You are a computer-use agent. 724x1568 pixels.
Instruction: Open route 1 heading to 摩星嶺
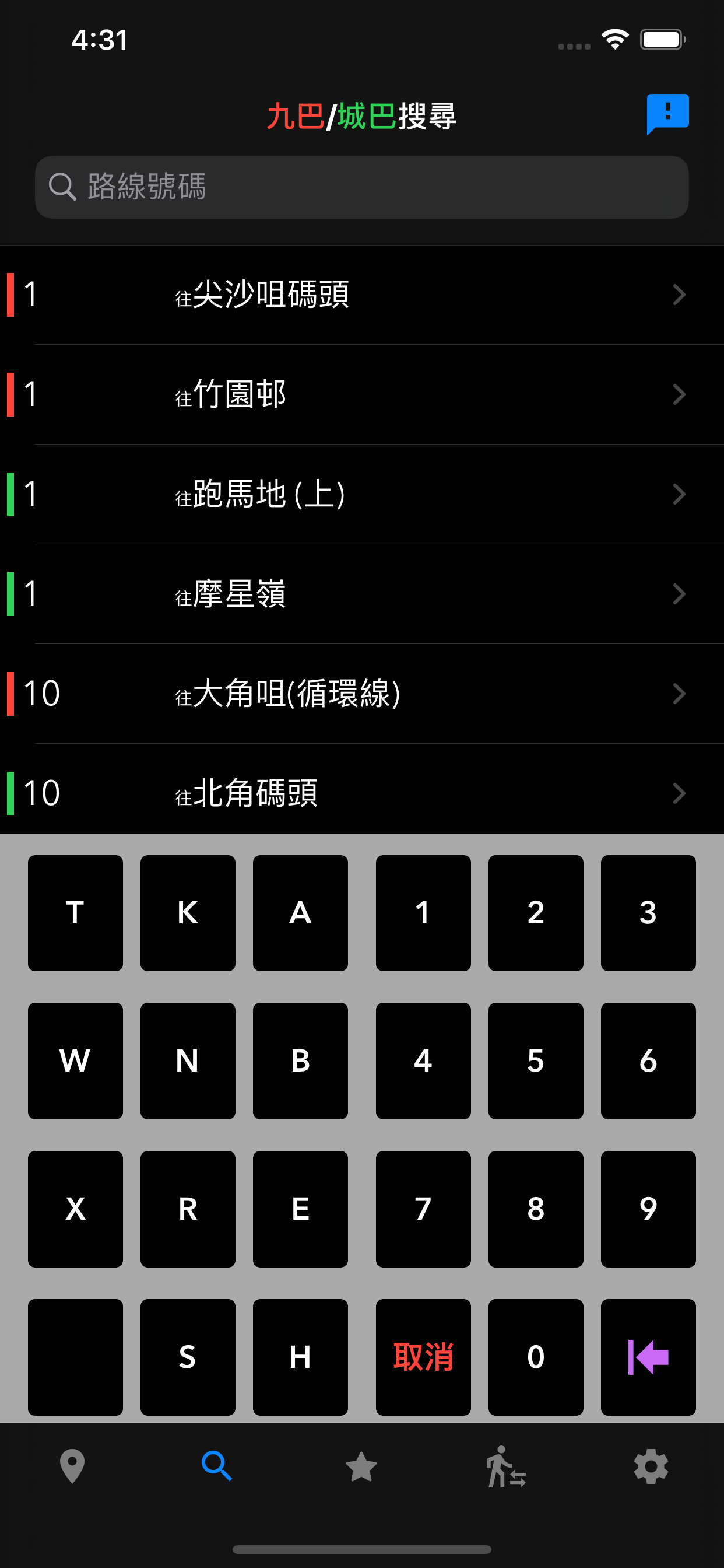point(361,594)
